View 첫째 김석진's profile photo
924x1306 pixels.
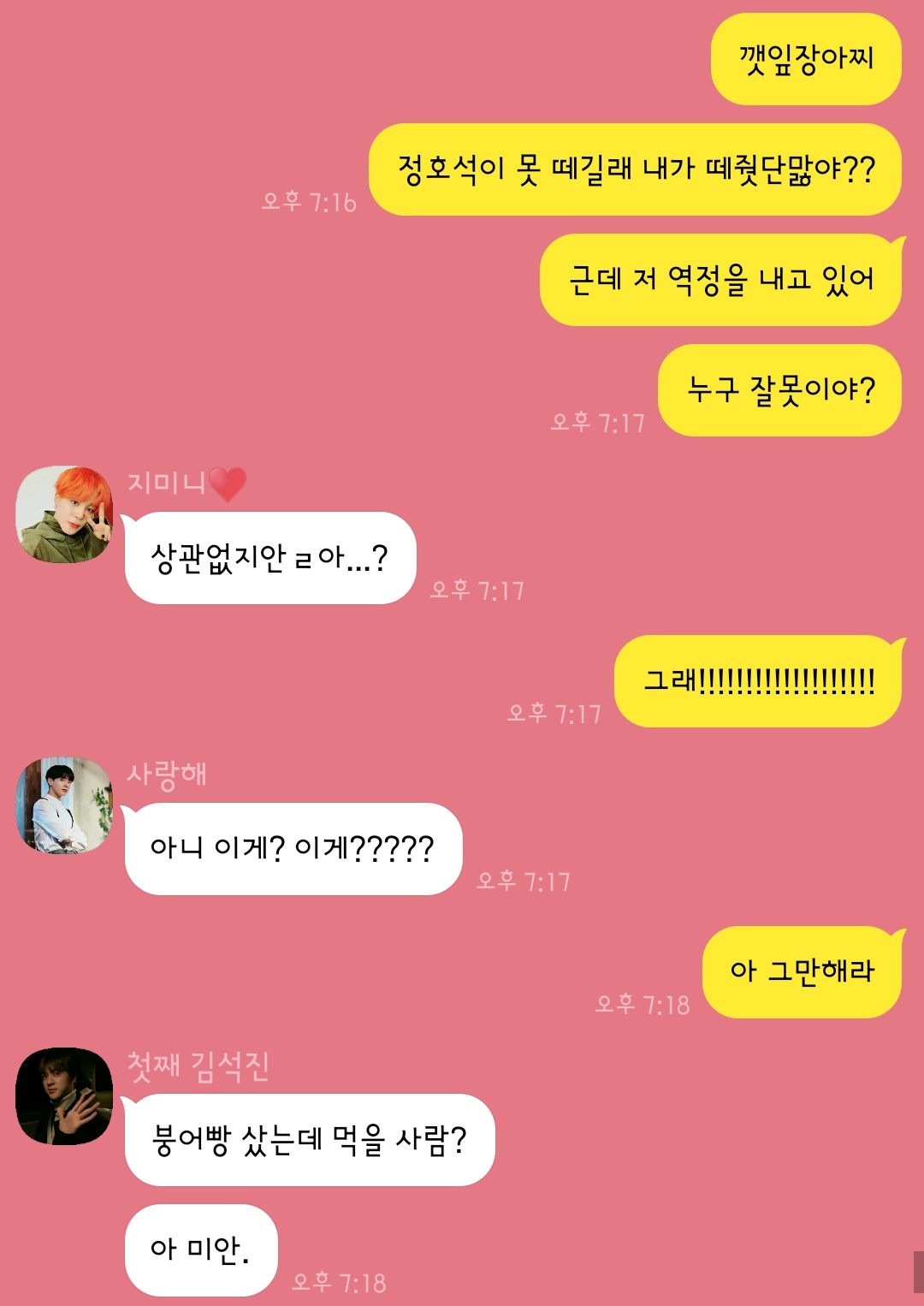coord(64,1096)
